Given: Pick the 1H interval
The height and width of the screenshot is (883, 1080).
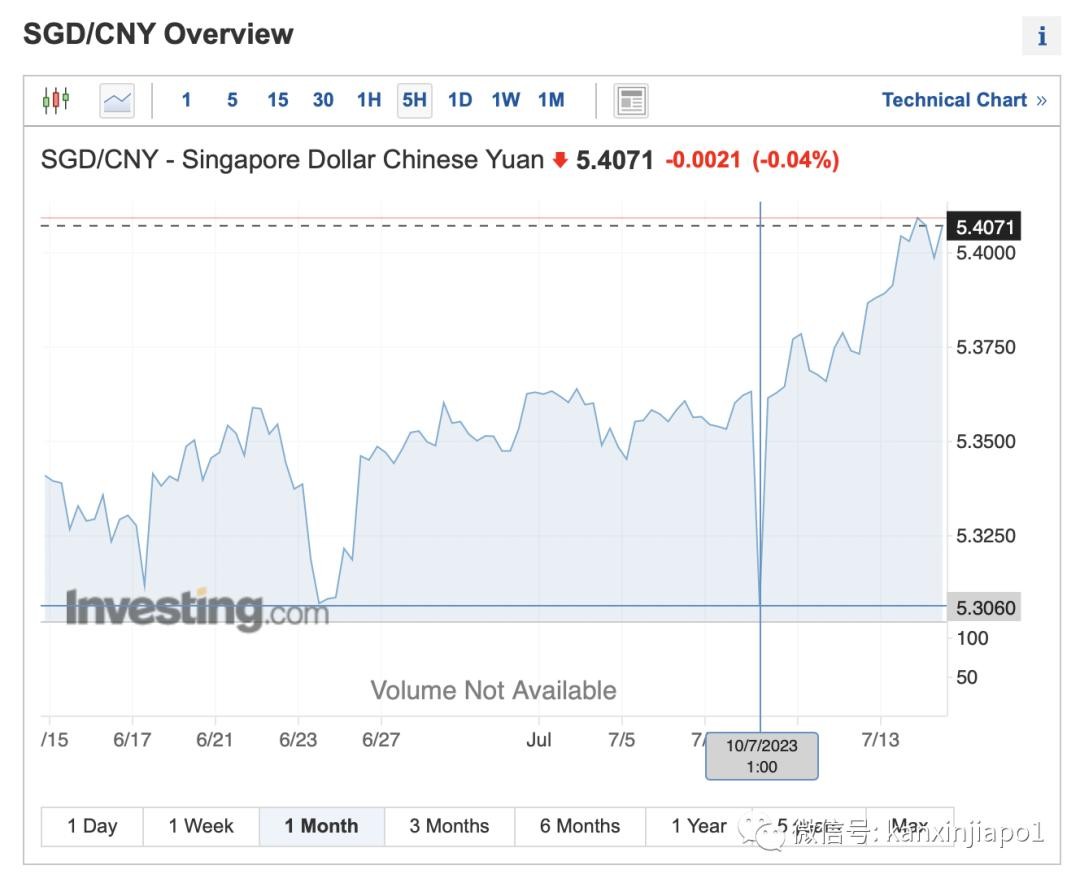Looking at the screenshot, I should click(369, 100).
